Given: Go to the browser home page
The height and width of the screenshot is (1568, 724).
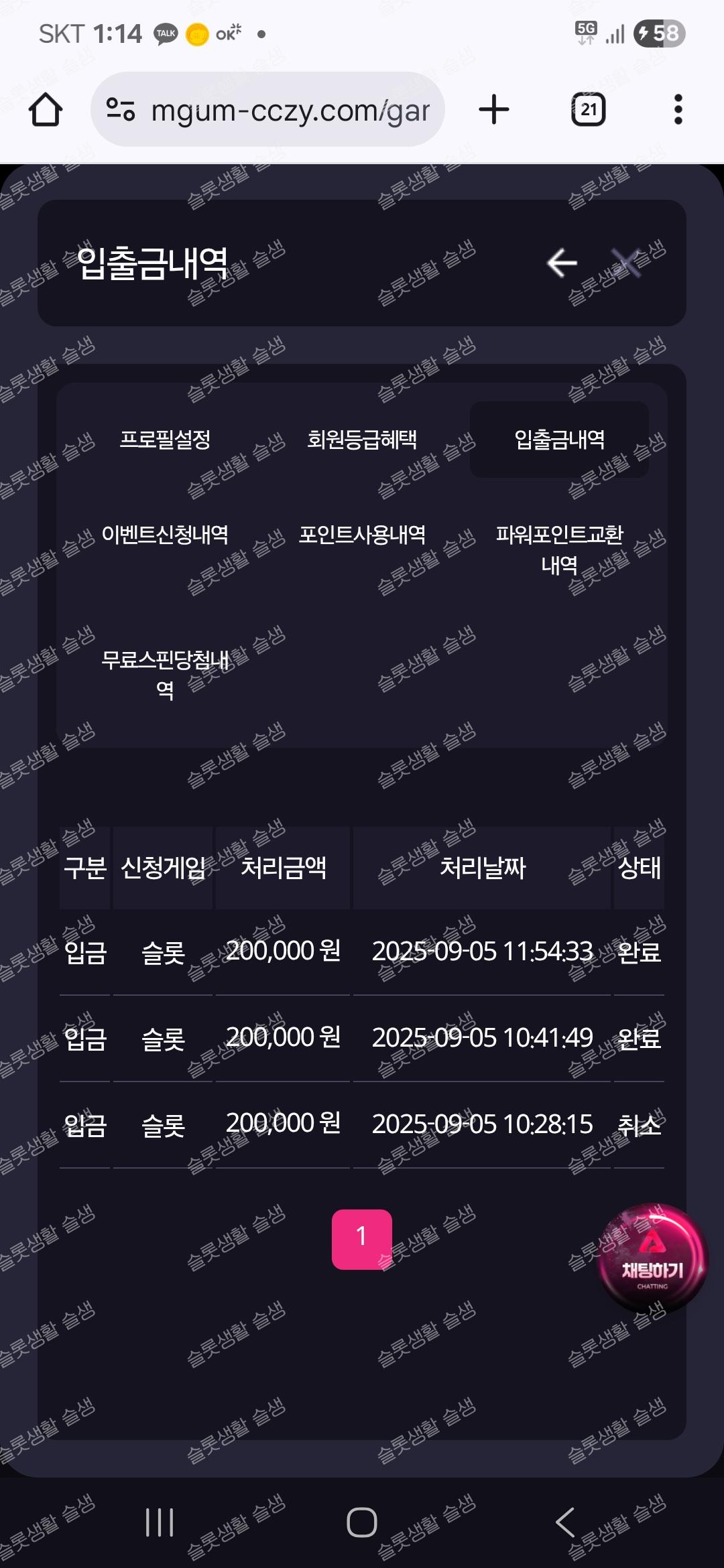Looking at the screenshot, I should tap(46, 110).
